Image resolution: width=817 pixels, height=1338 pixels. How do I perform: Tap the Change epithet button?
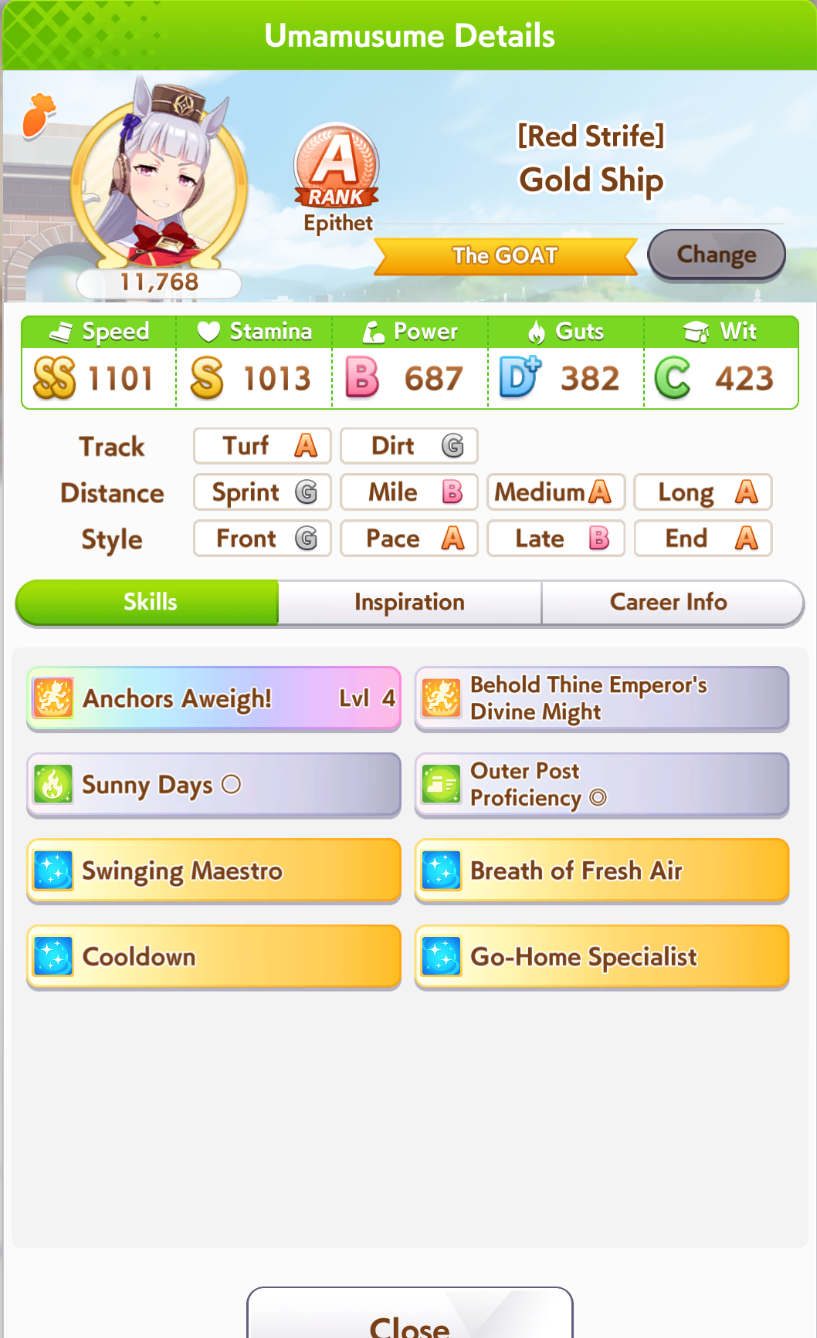coord(716,255)
